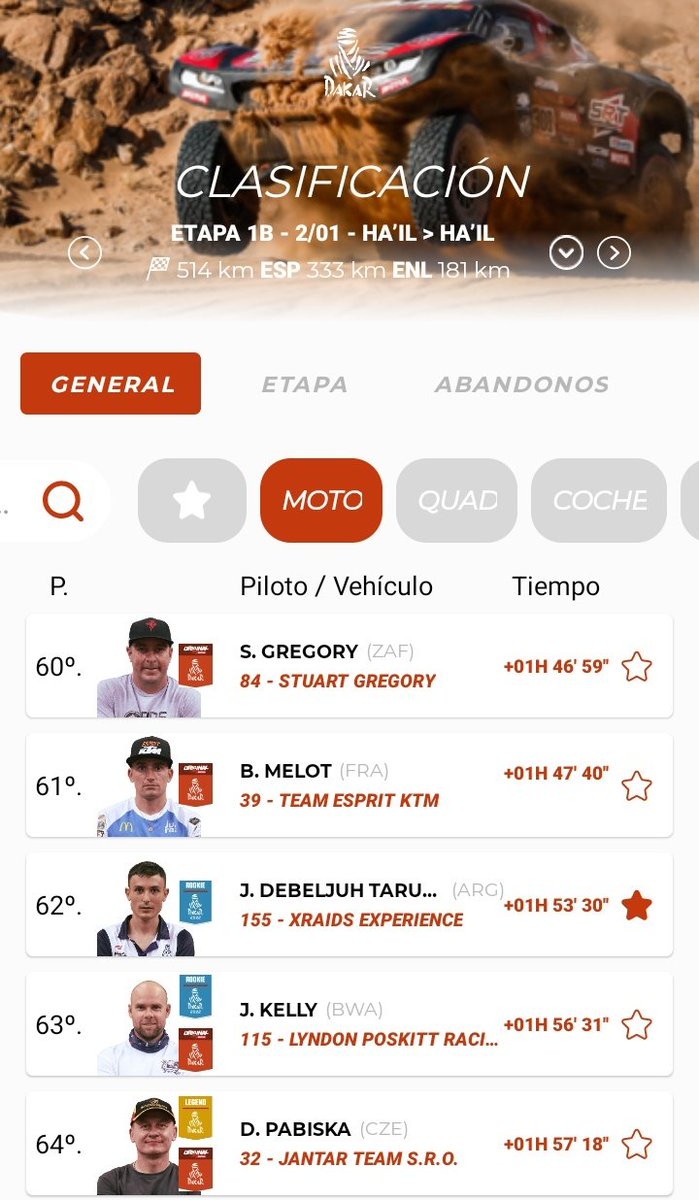
Task: Select the General tab
Action: click(111, 384)
